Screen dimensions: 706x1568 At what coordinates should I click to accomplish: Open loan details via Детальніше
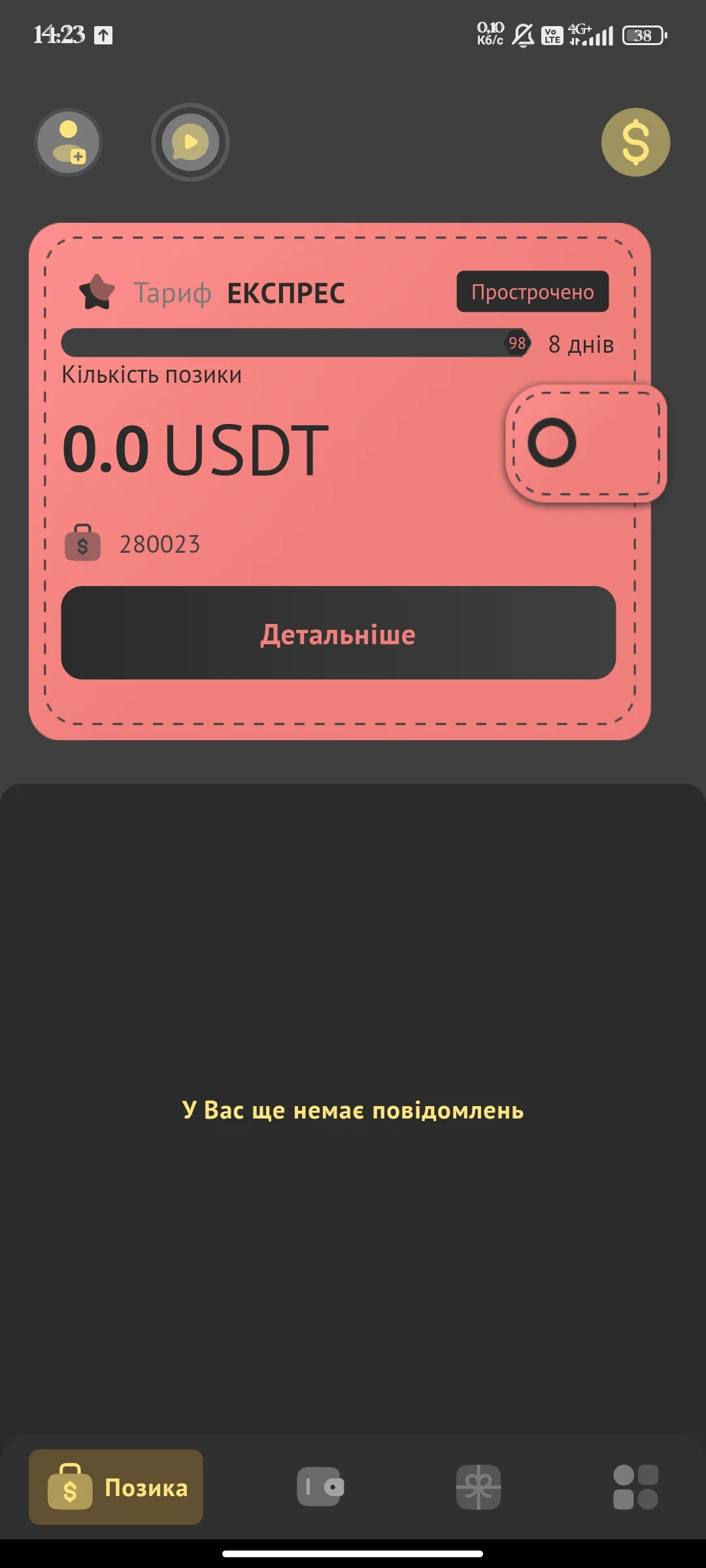point(339,633)
